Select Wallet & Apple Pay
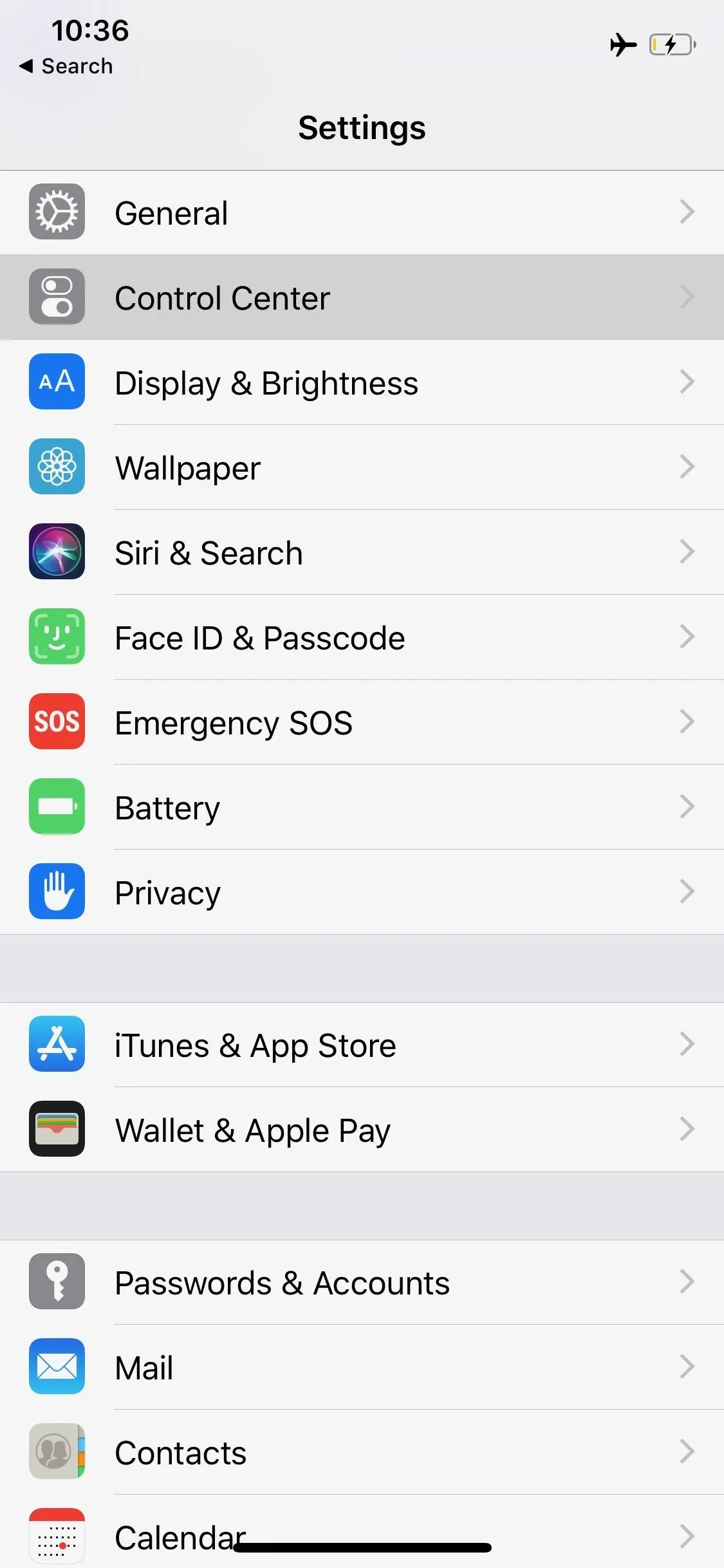 pyautogui.click(x=362, y=1130)
